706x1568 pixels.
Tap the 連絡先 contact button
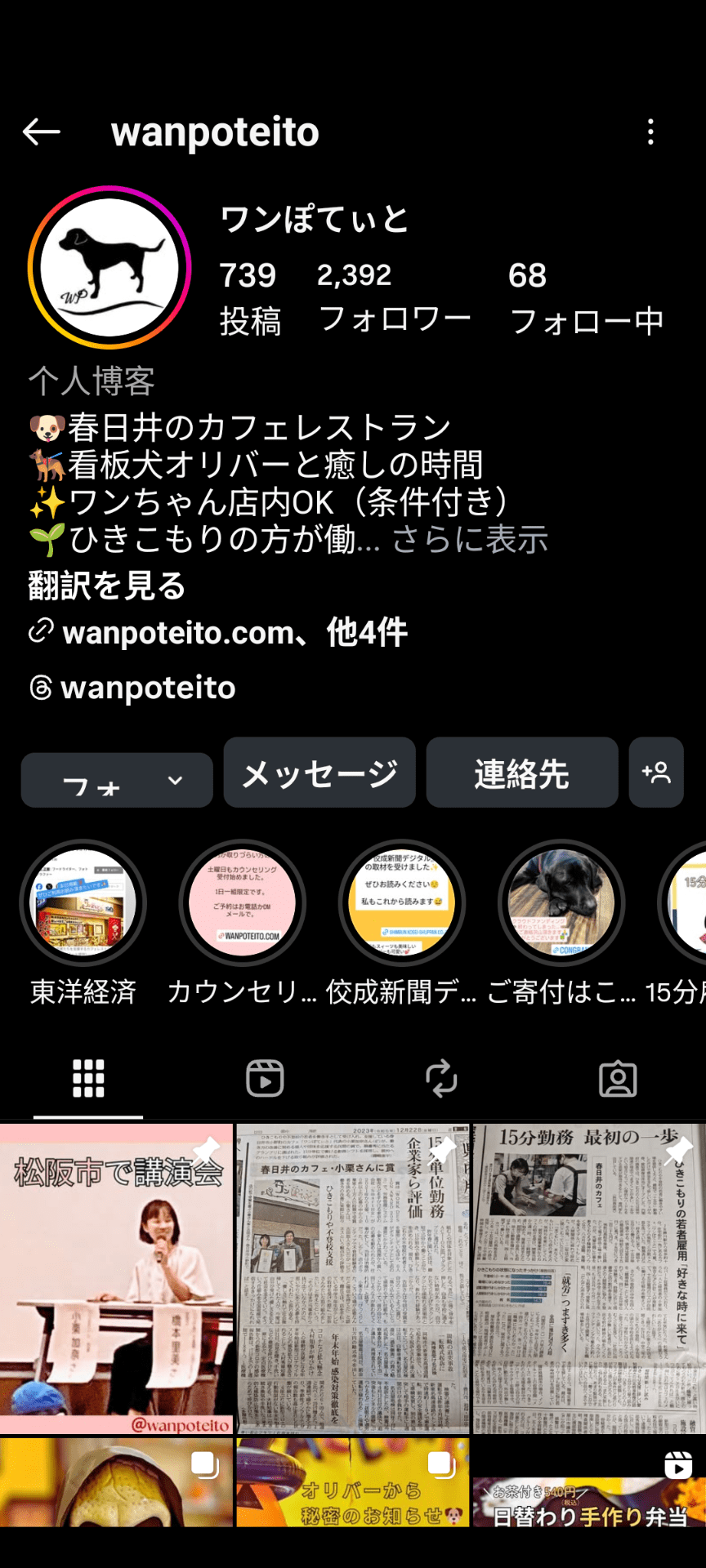(x=521, y=773)
